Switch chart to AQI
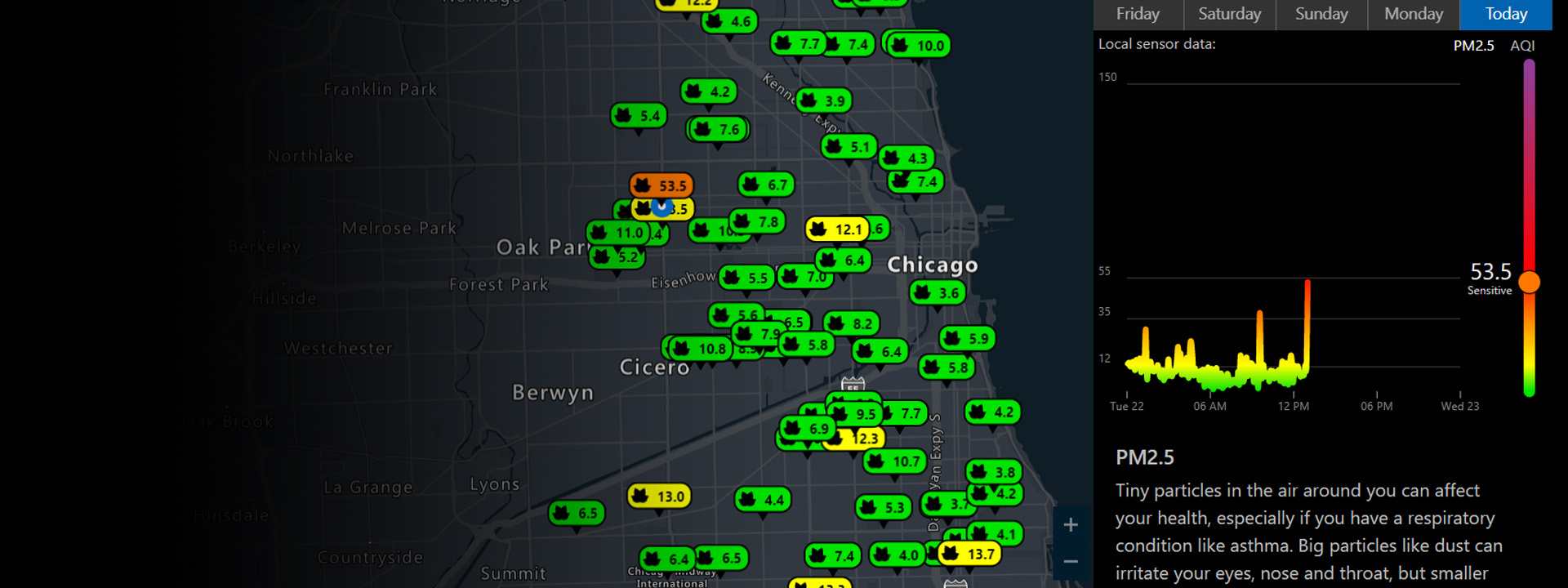Image resolution: width=1568 pixels, height=588 pixels. (1522, 46)
